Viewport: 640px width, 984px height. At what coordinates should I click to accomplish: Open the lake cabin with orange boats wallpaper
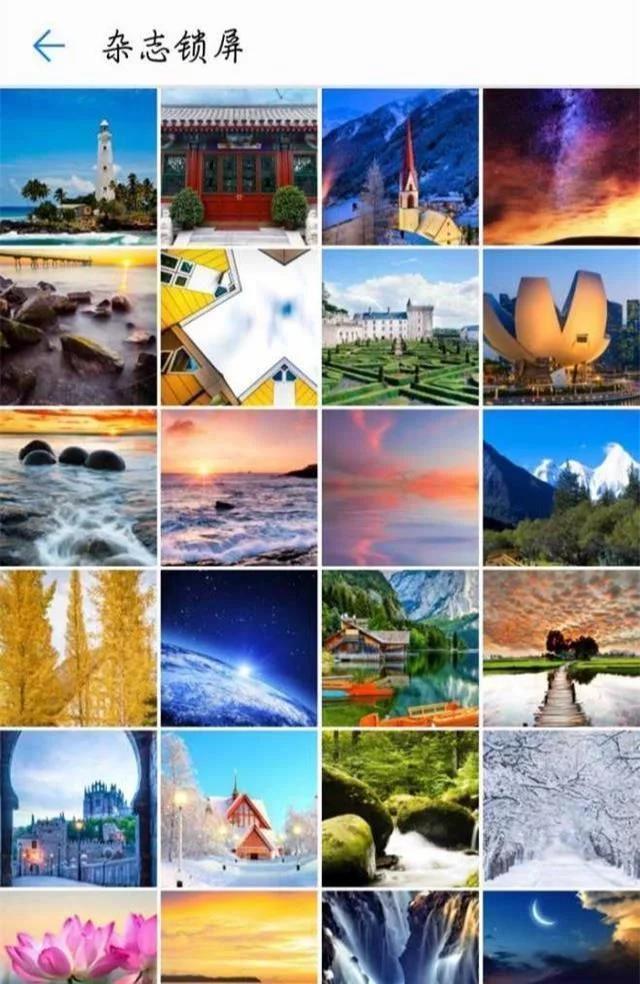pos(400,648)
